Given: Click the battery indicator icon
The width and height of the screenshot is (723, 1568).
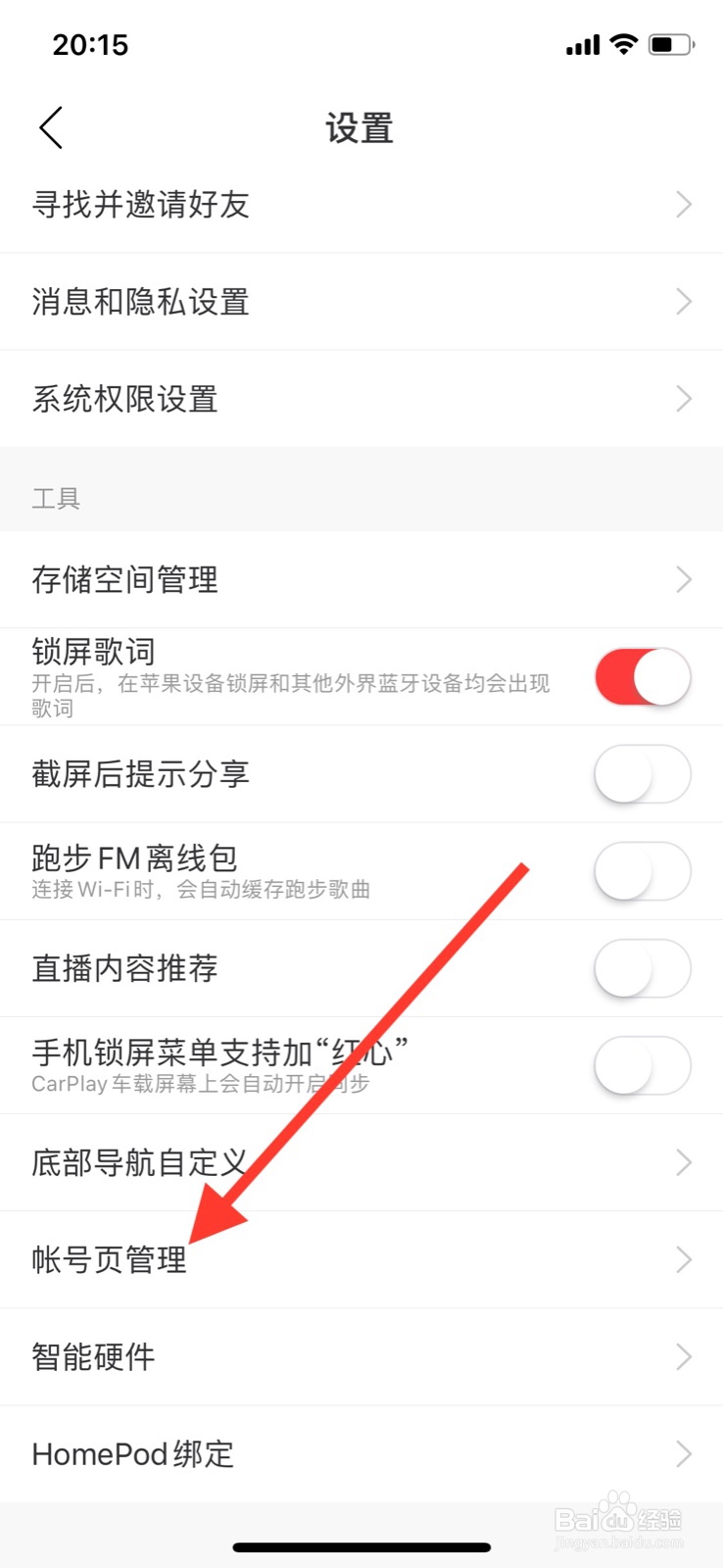Looking at the screenshot, I should [x=670, y=44].
